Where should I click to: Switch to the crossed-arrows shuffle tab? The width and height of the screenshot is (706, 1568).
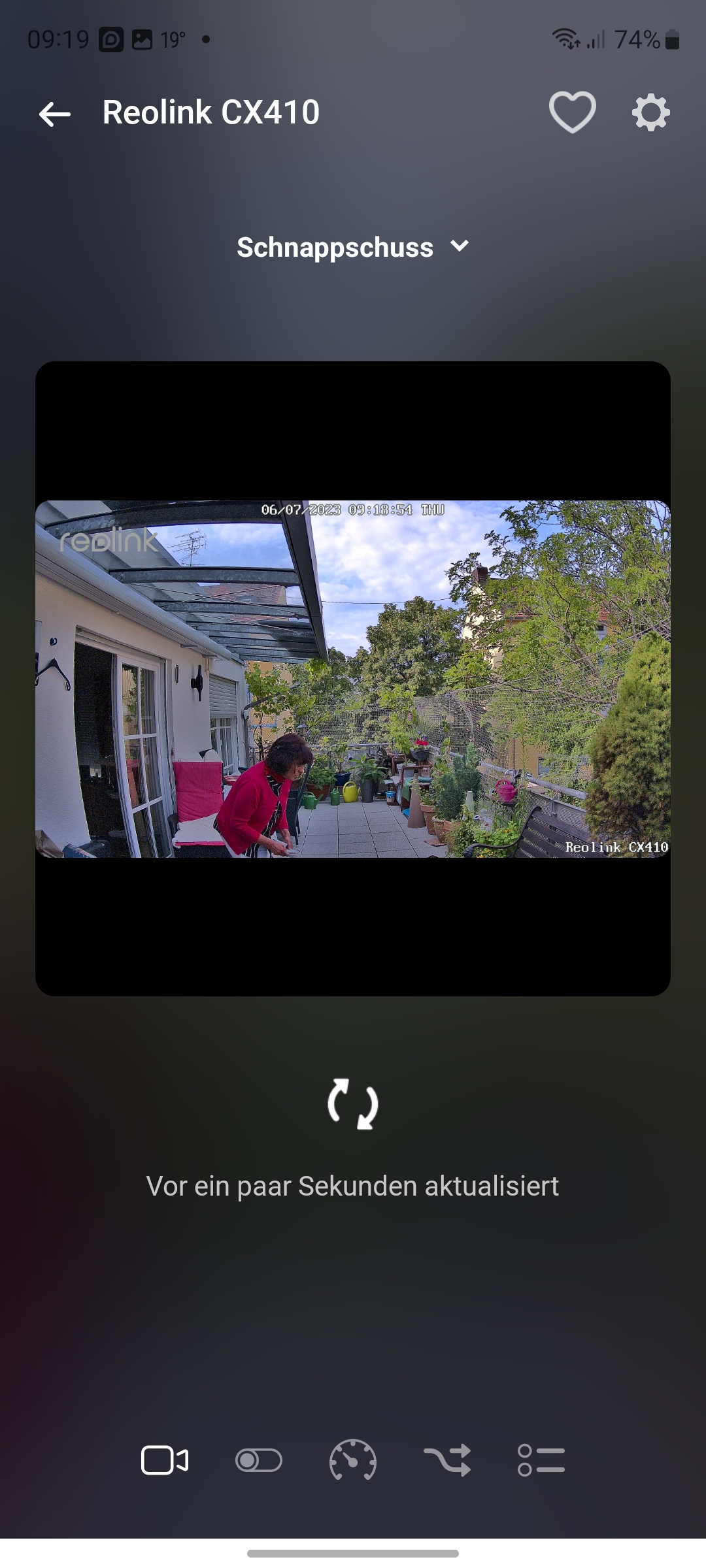tap(447, 1460)
